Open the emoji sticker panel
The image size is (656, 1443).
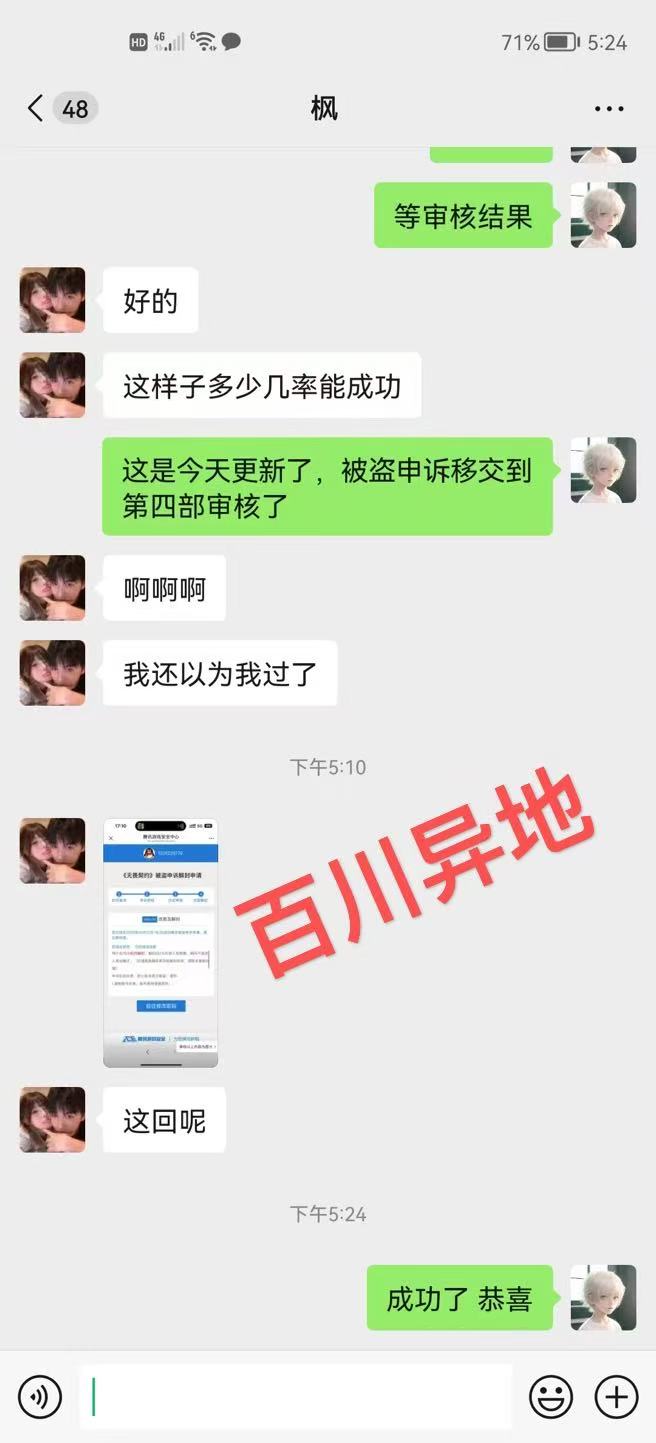point(551,1396)
